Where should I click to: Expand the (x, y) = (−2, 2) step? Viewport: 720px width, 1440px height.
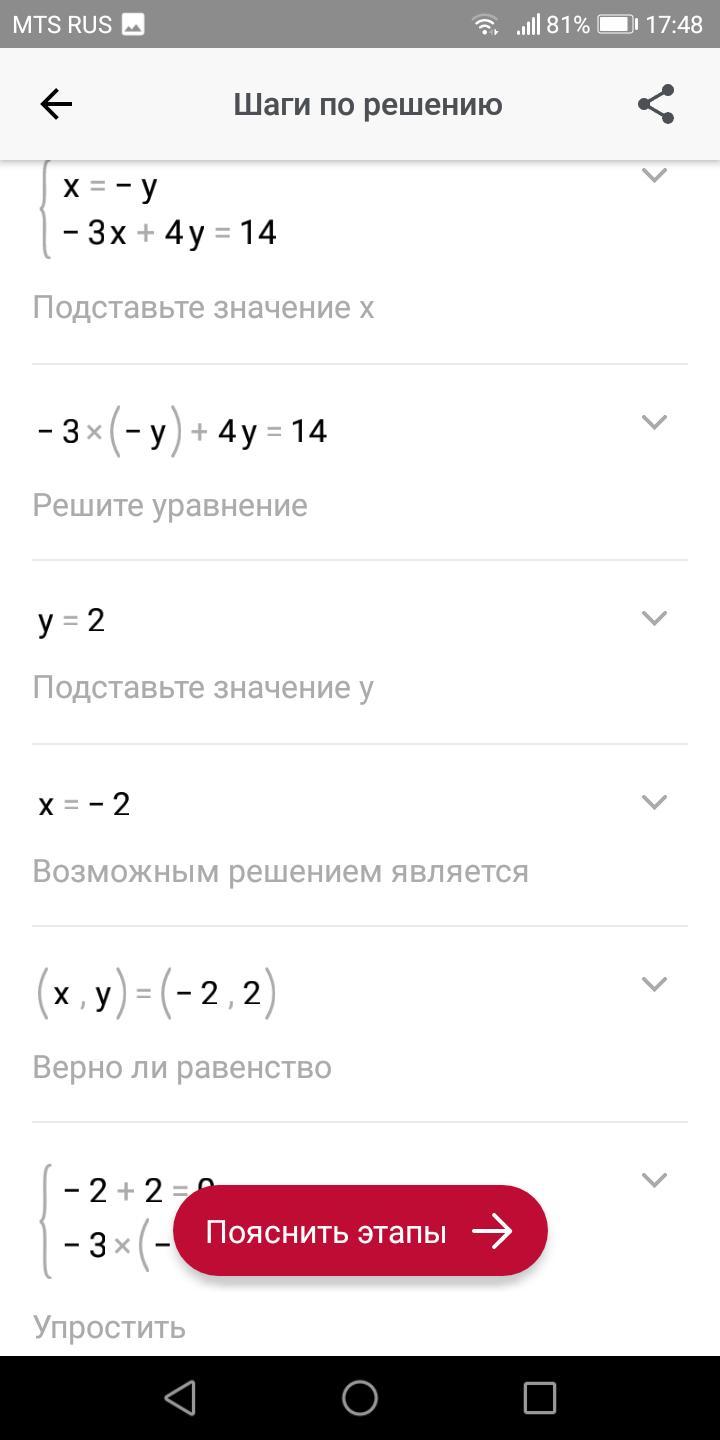[654, 984]
